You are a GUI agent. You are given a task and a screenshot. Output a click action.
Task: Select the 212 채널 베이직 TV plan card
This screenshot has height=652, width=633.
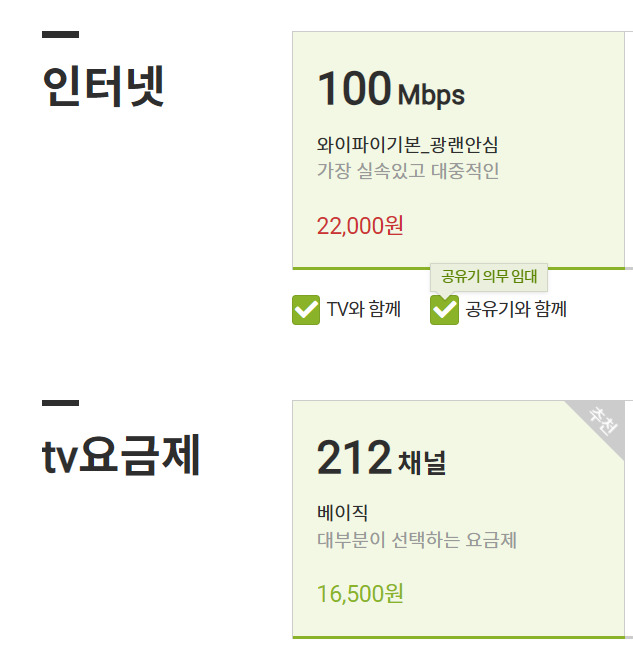458,518
